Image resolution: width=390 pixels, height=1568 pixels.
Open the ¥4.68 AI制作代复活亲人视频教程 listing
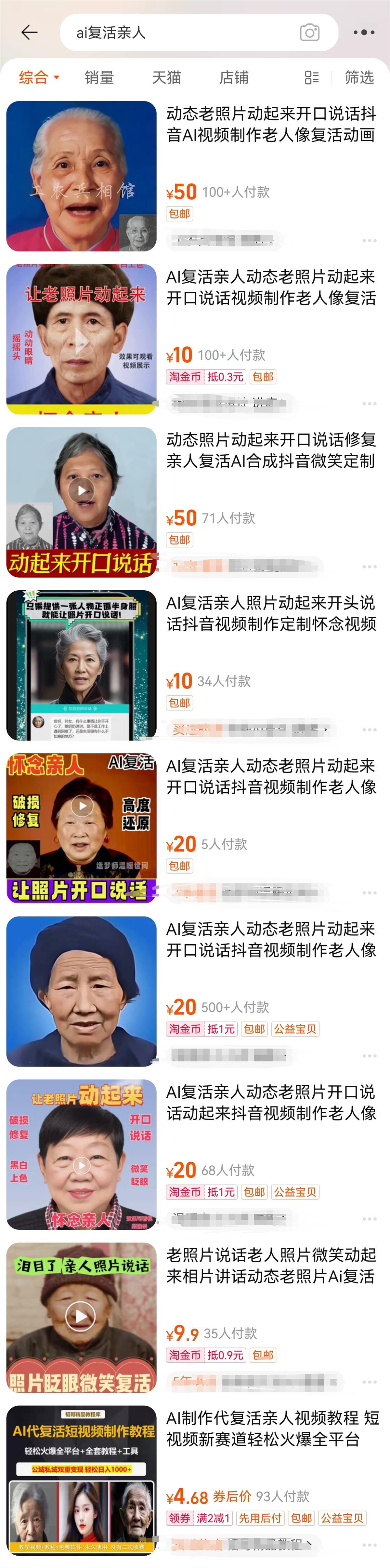(x=270, y=1429)
